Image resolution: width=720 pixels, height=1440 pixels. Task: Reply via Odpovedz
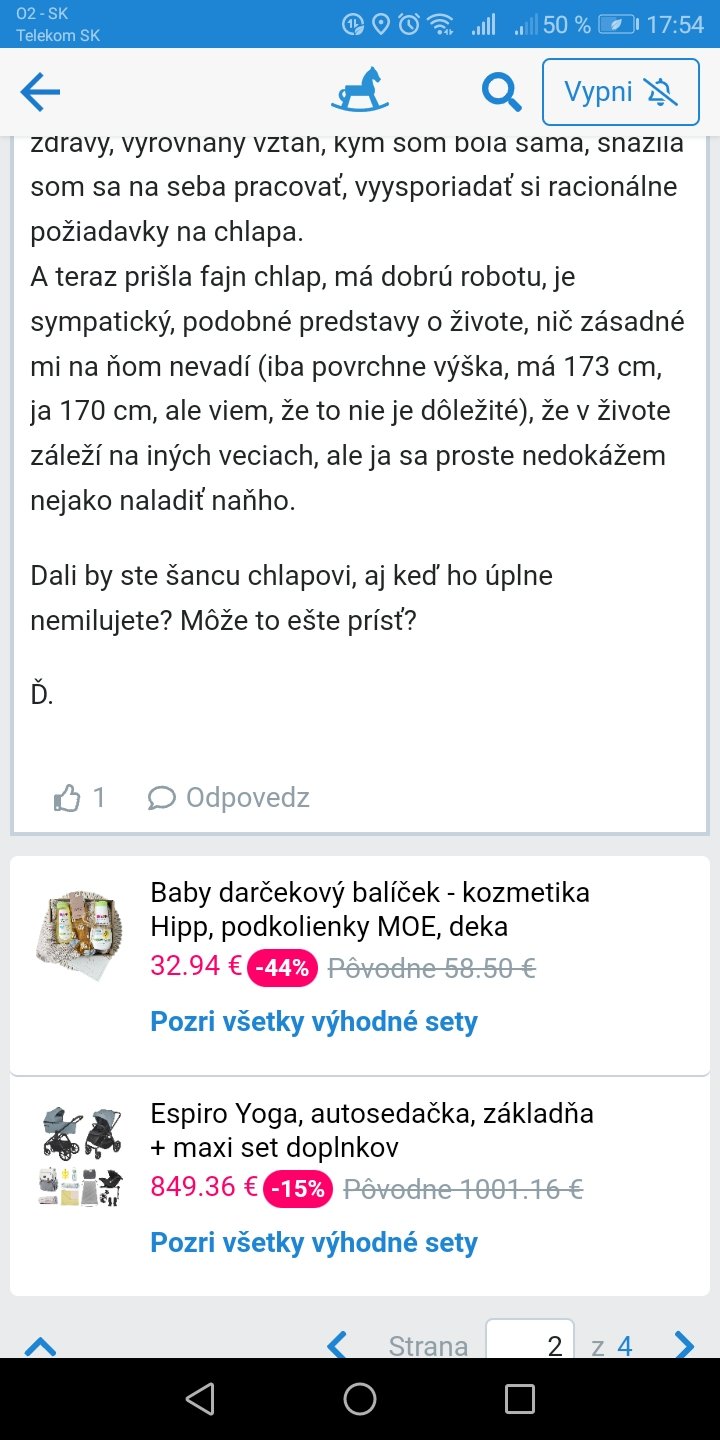(229, 797)
